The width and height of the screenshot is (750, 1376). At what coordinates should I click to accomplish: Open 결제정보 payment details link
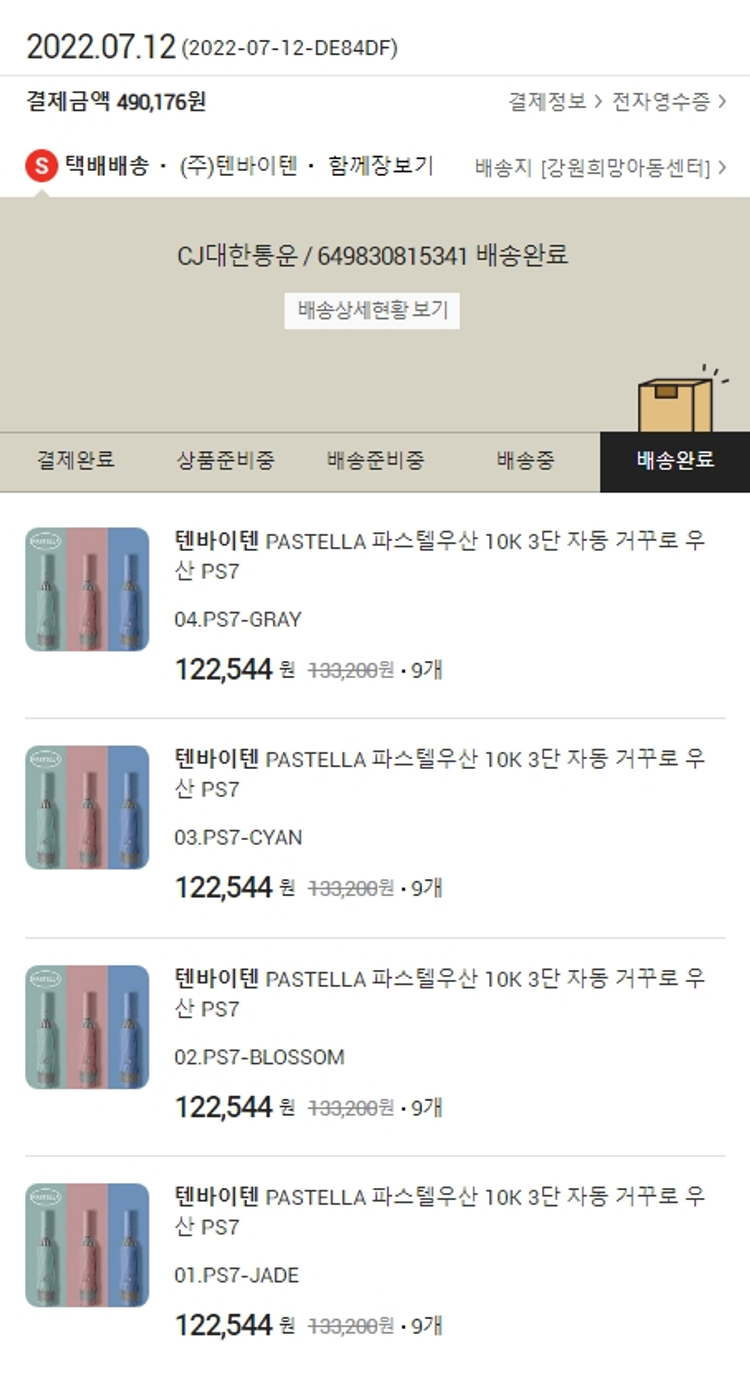[x=555, y=102]
